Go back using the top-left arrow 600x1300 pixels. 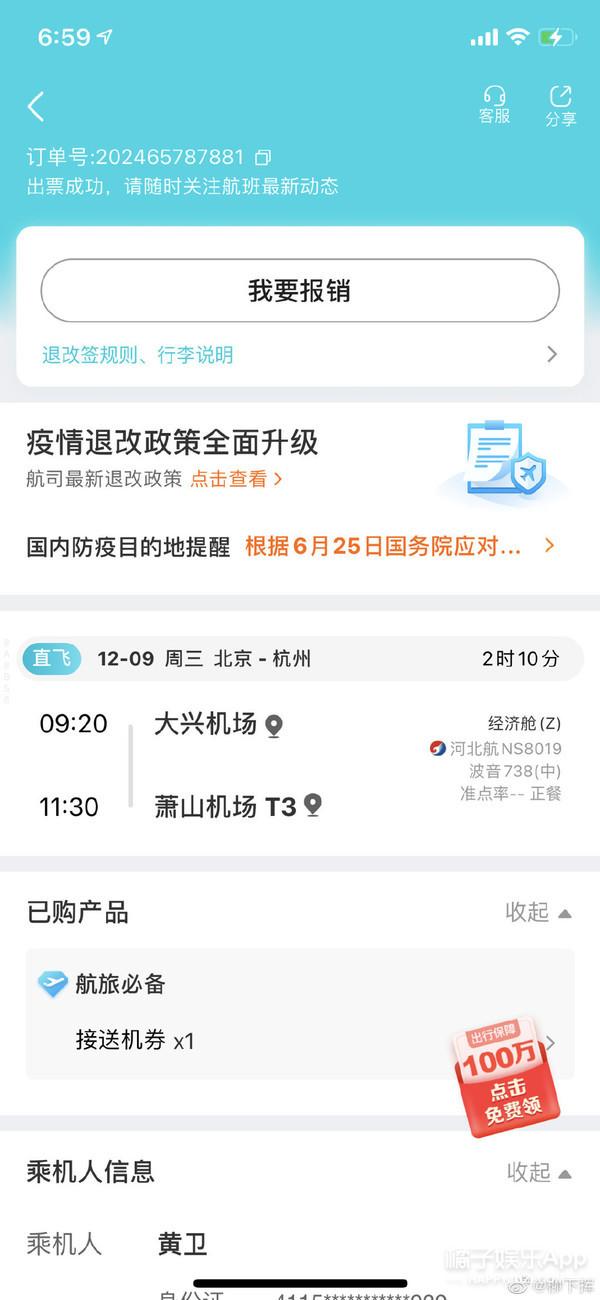point(36,106)
